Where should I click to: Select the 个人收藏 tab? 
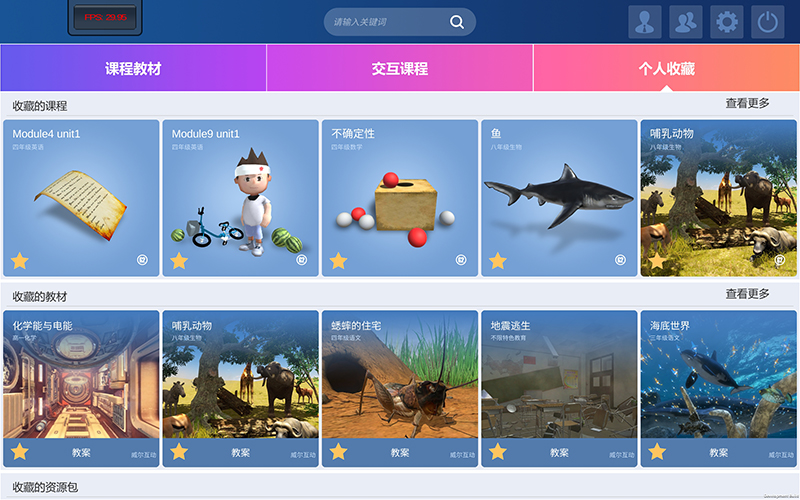click(x=666, y=69)
